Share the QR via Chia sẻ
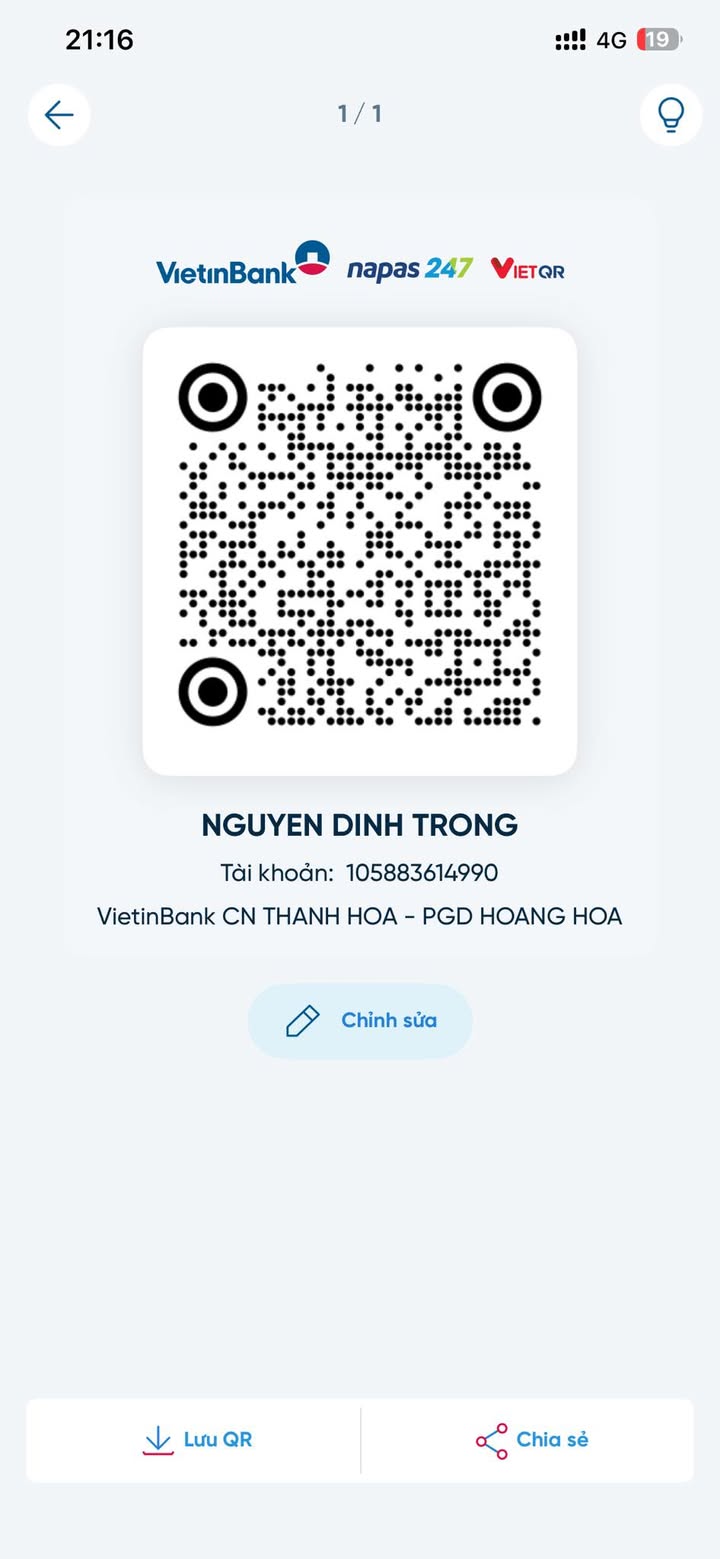The image size is (720, 1559). (530, 1440)
